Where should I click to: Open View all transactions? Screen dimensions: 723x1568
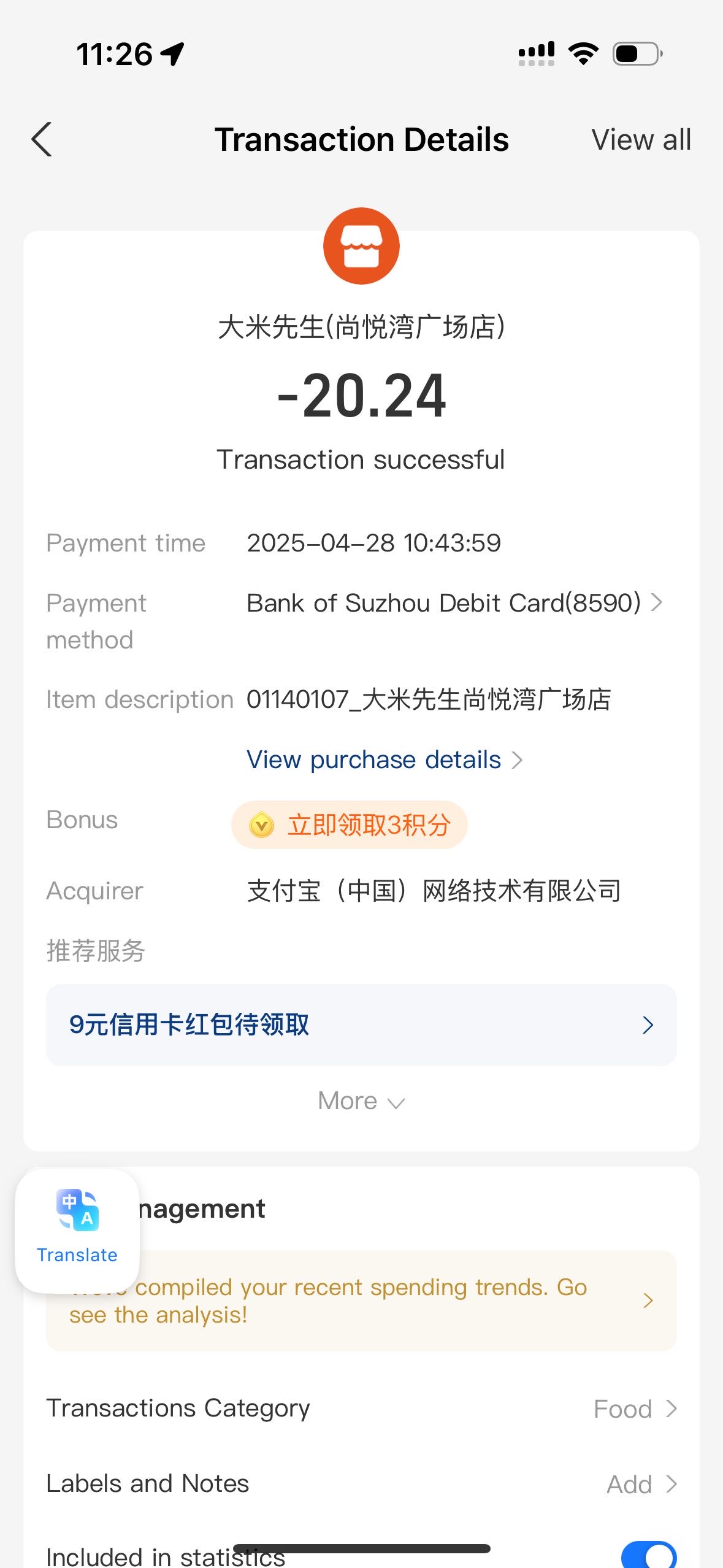[x=641, y=140]
